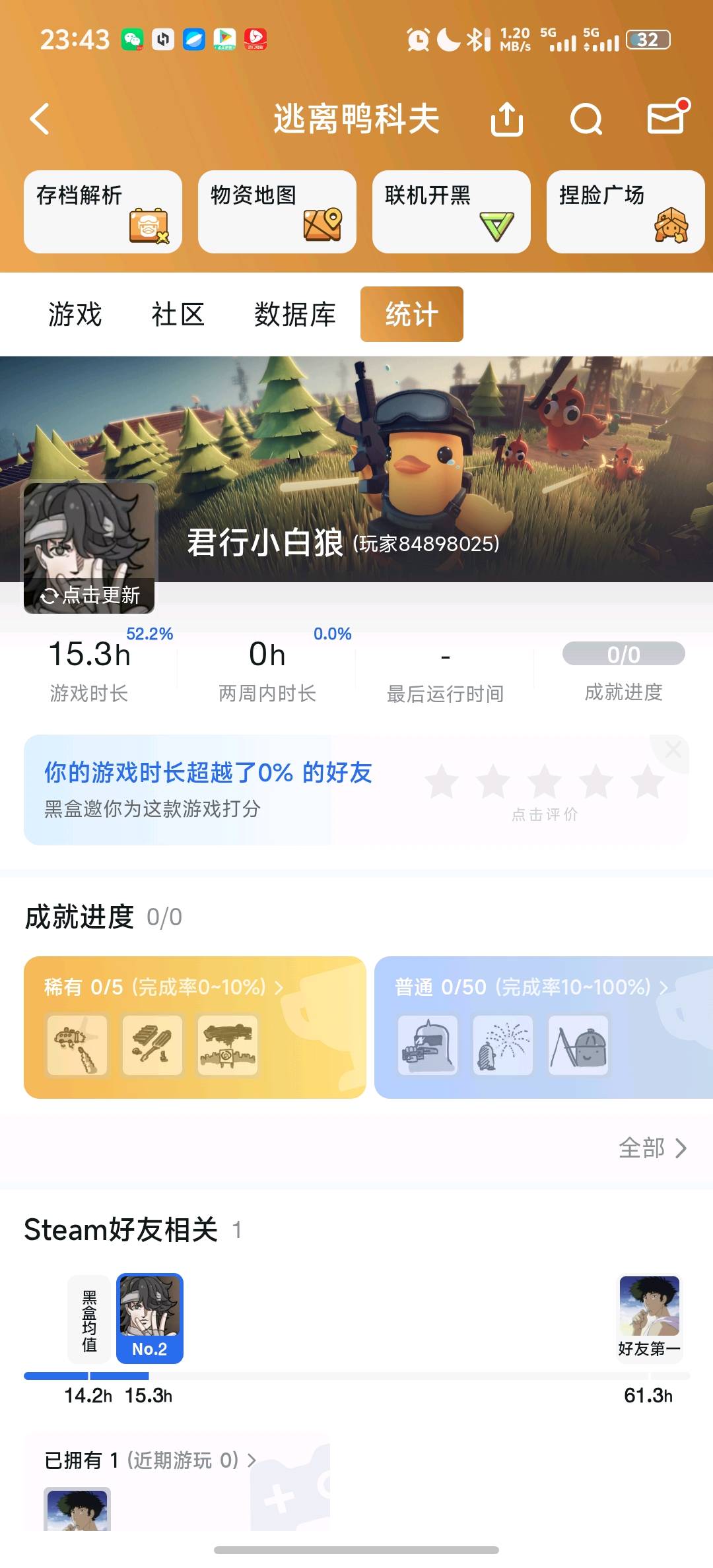
Task: Open 已拥有 1 friends list
Action: tap(150, 1460)
